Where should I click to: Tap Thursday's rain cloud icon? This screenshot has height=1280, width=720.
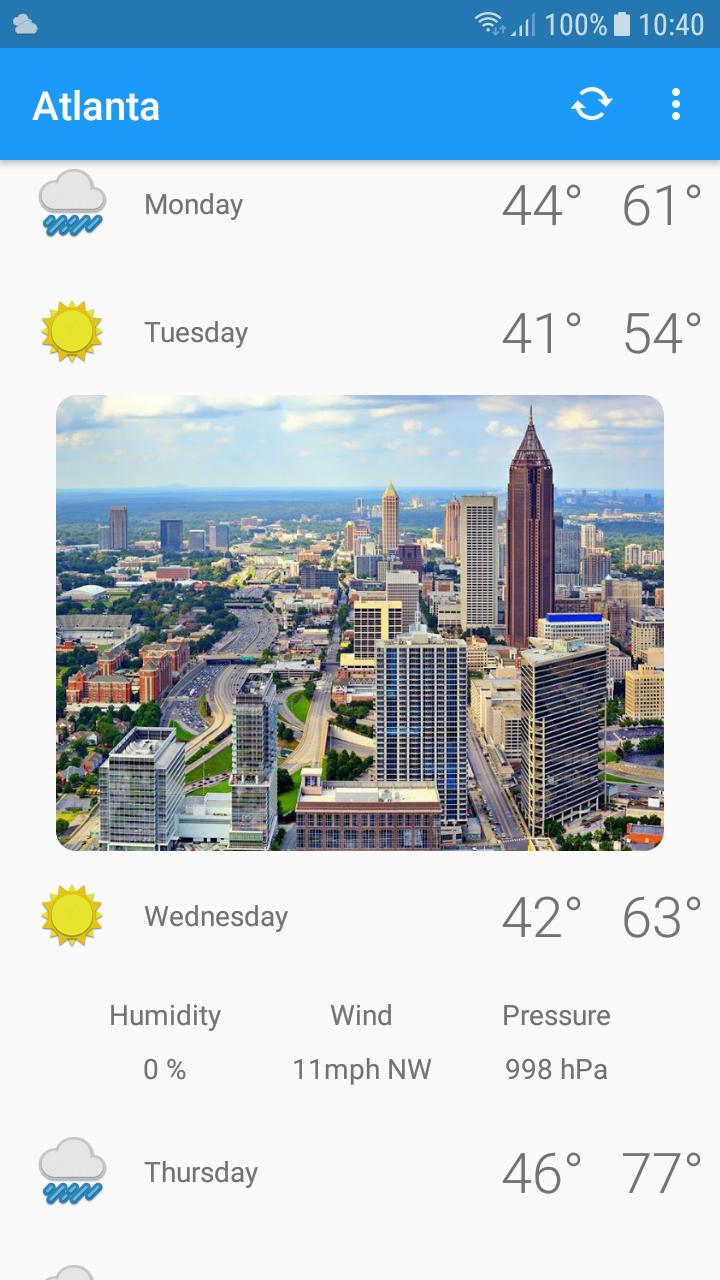tap(70, 1170)
